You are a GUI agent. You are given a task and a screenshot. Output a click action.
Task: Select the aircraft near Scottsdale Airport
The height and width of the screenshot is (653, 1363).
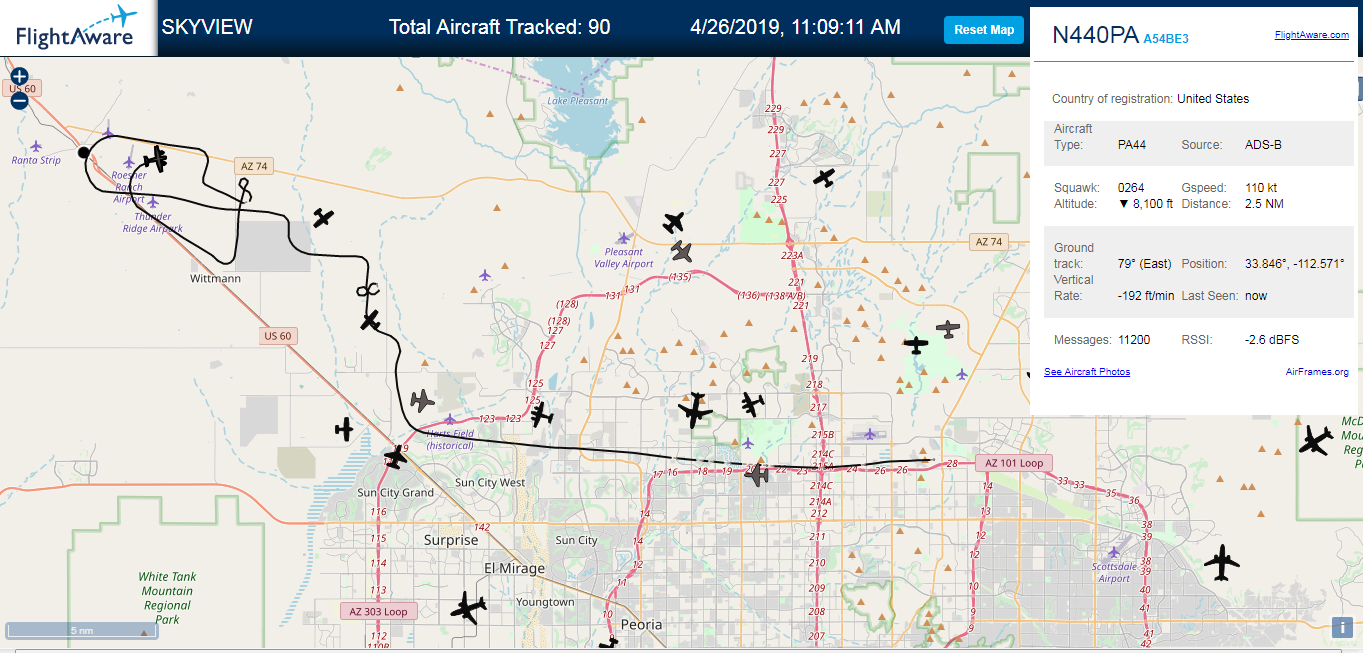point(1221,562)
